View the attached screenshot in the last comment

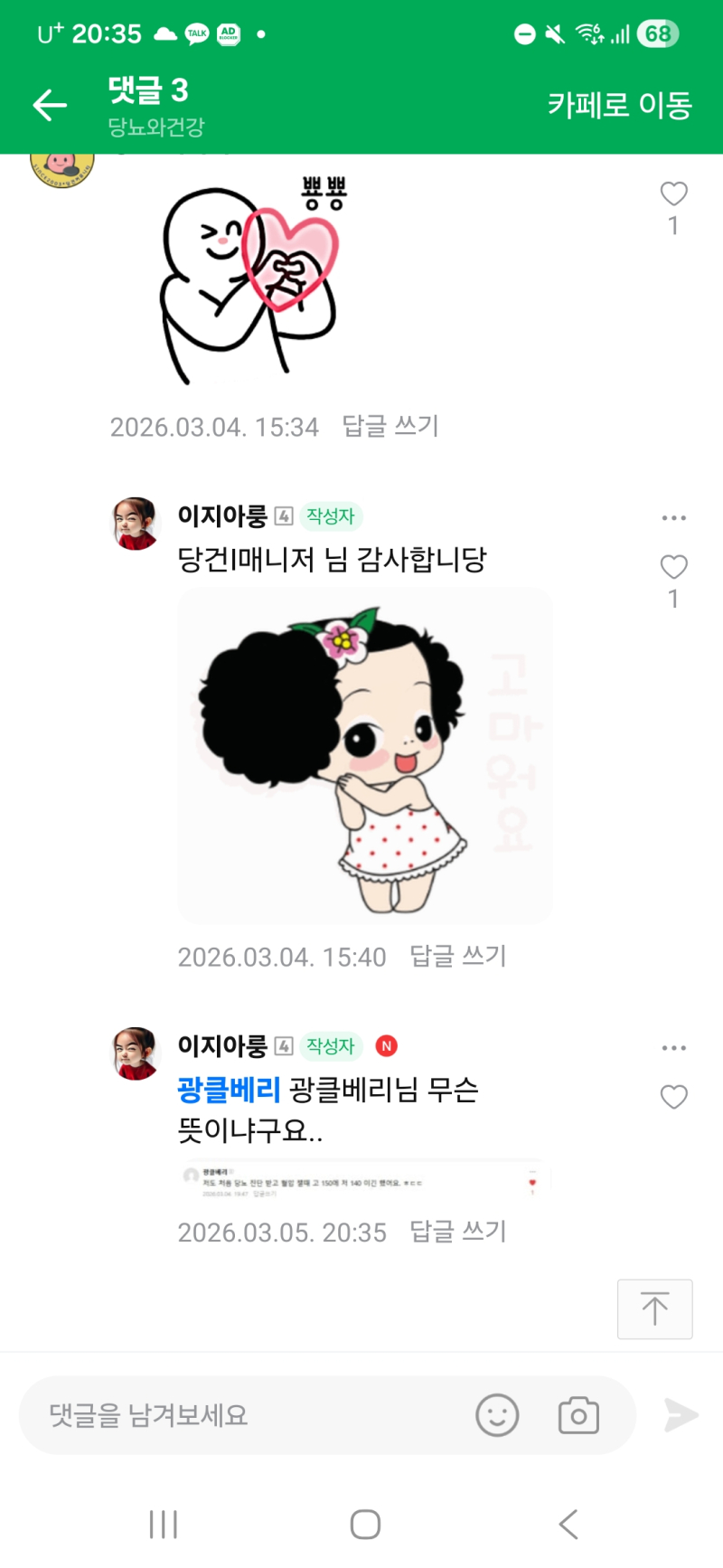[364, 1181]
